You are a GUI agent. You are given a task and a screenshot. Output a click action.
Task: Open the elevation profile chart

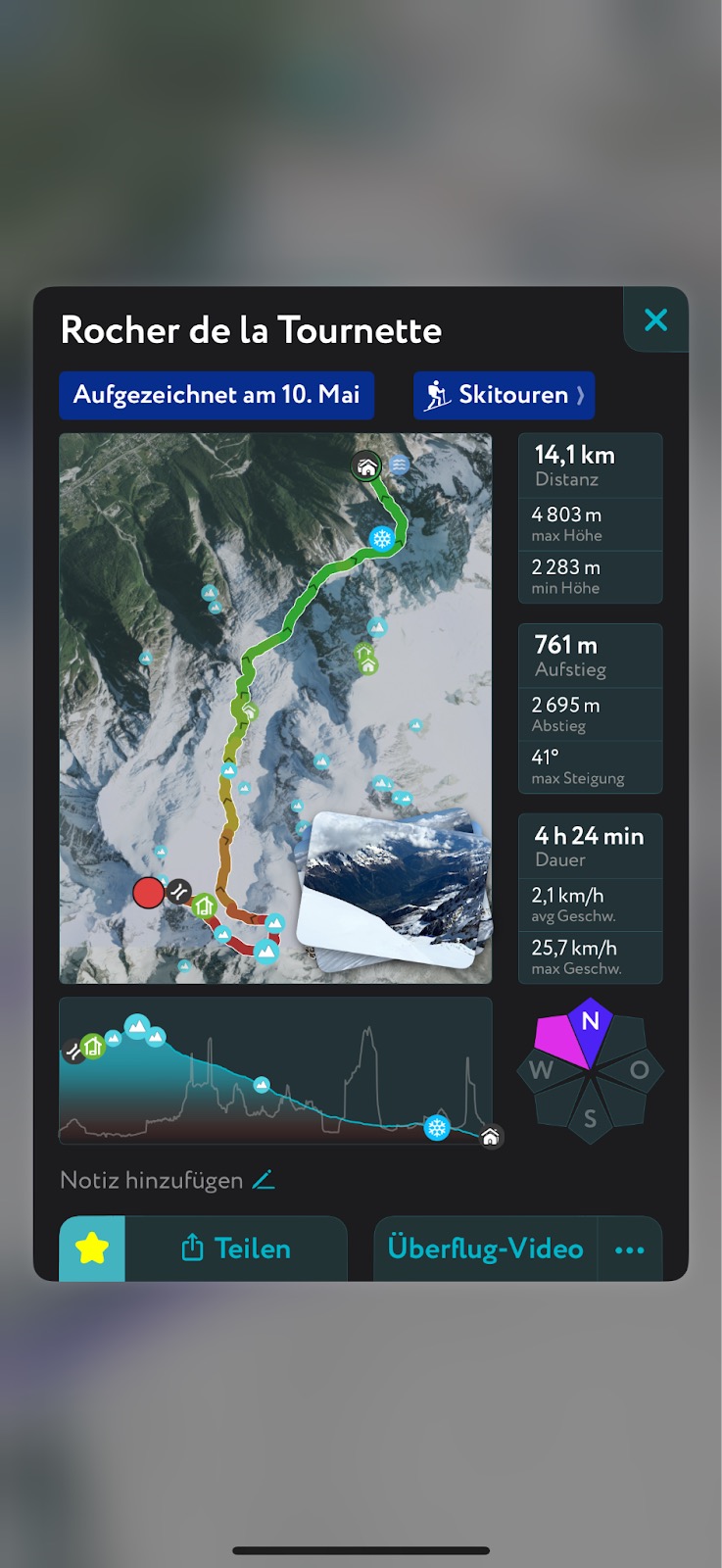[275, 1071]
